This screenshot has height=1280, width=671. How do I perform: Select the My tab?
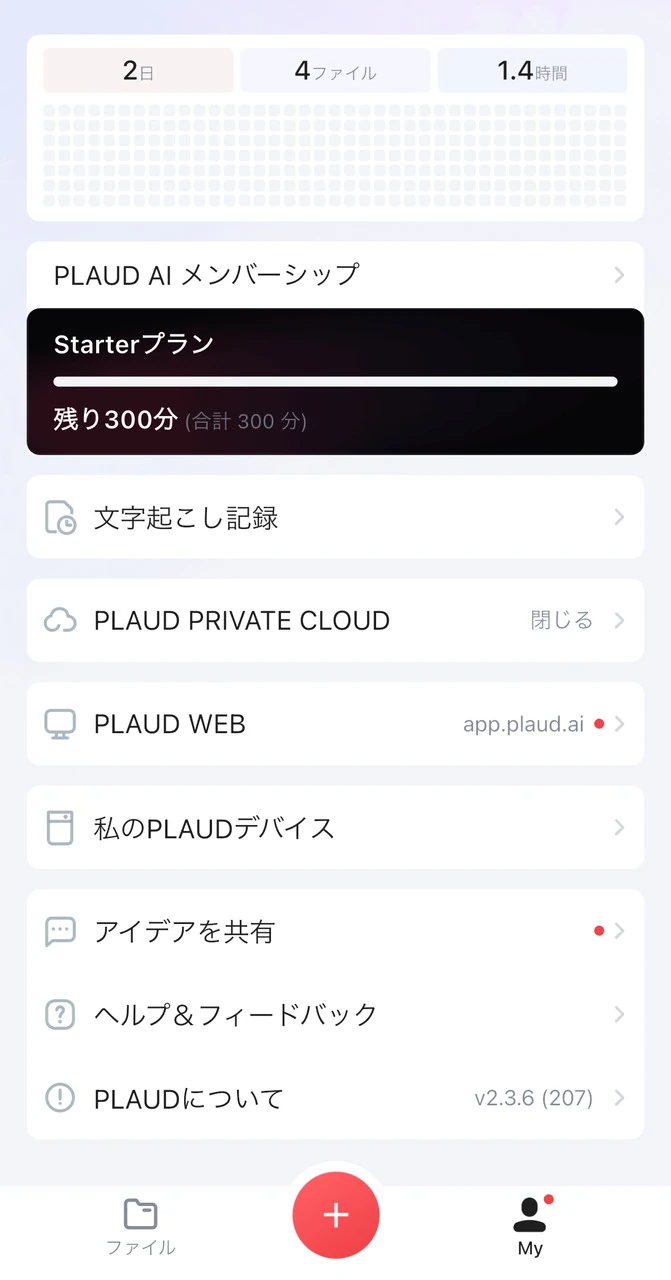point(530,1227)
